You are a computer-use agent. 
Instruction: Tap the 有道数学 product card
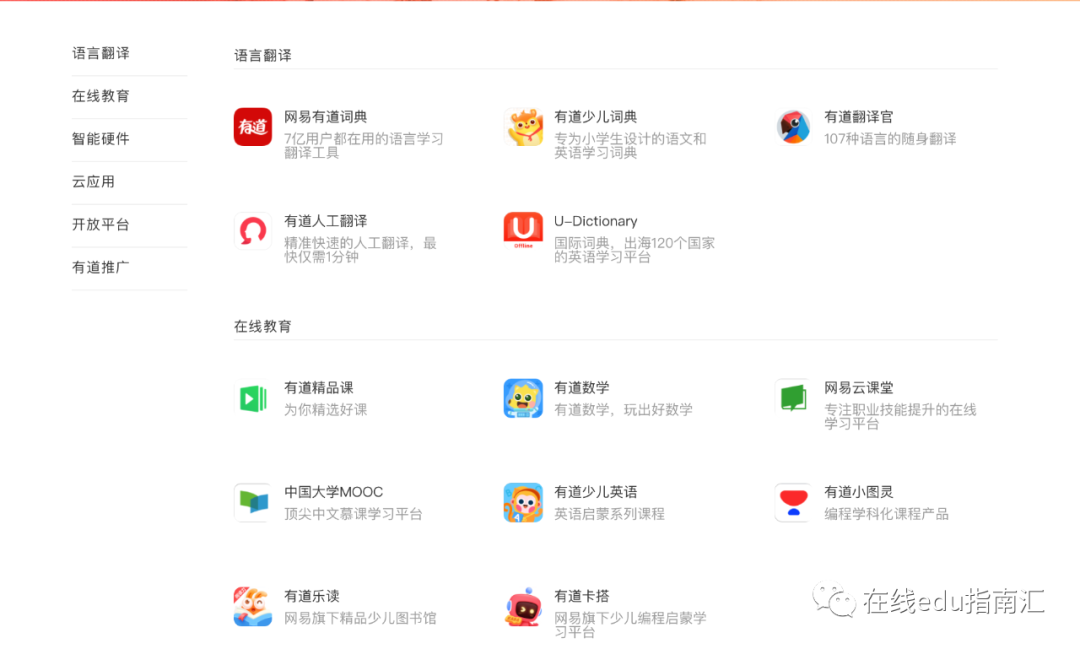pos(598,398)
